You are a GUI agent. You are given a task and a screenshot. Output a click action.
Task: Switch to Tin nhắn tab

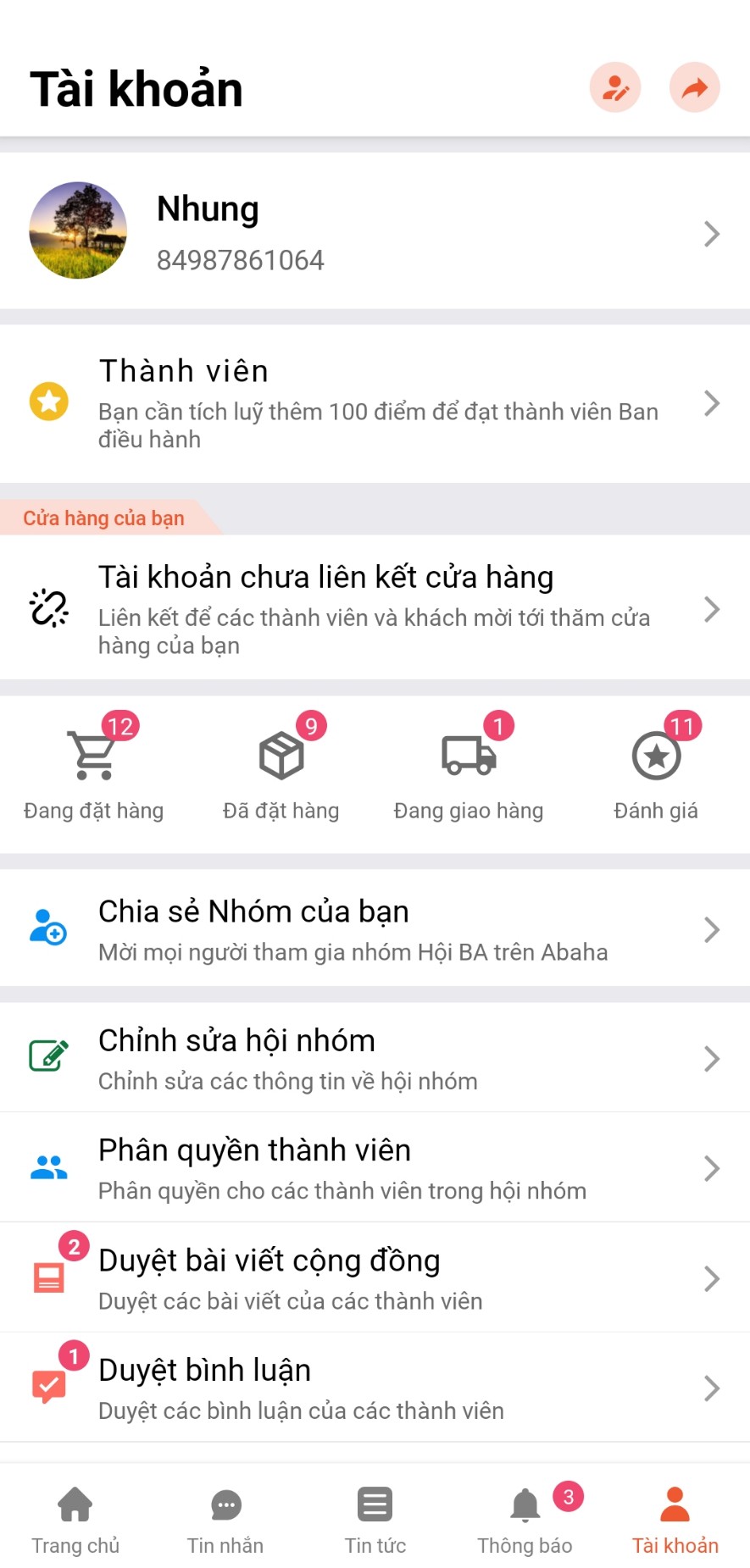click(225, 1520)
